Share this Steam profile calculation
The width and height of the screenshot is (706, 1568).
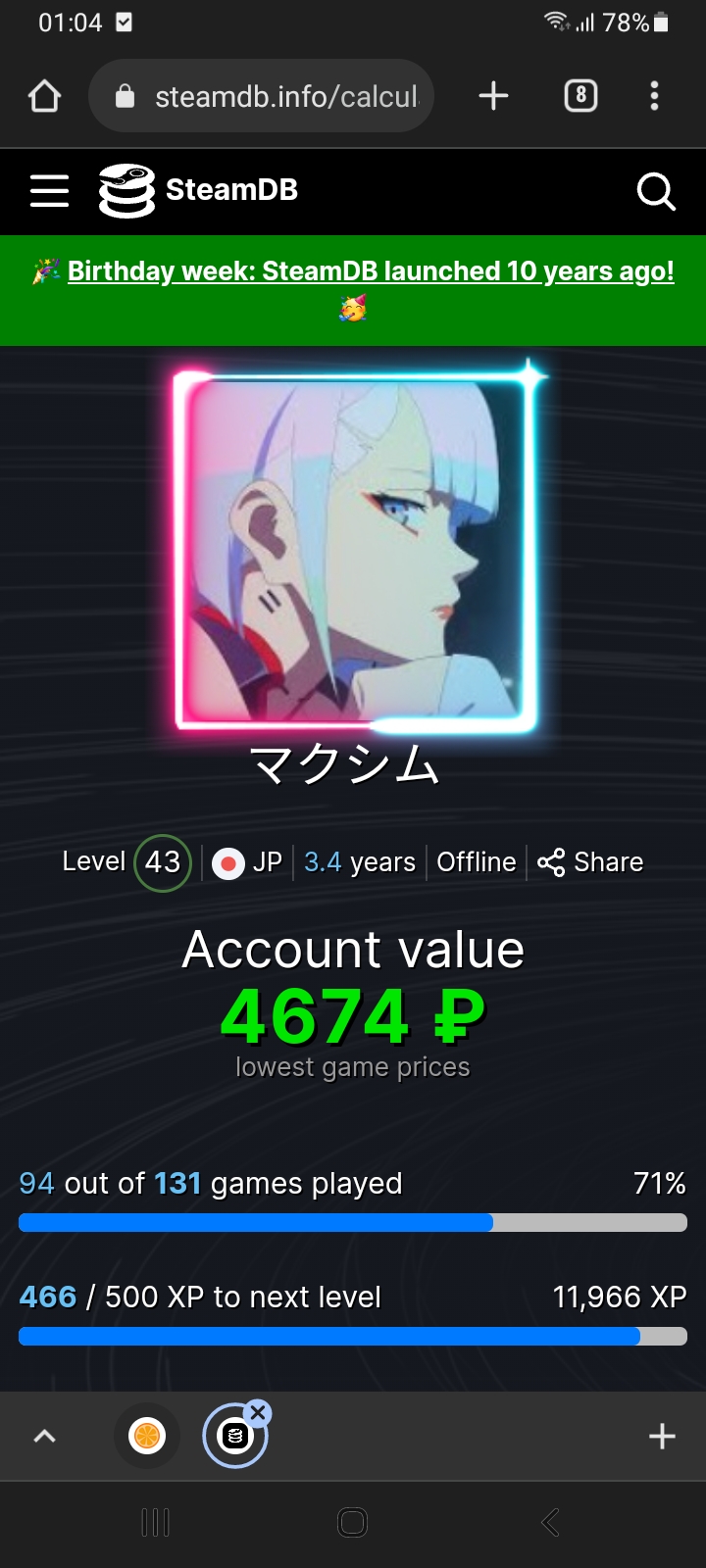coord(590,862)
